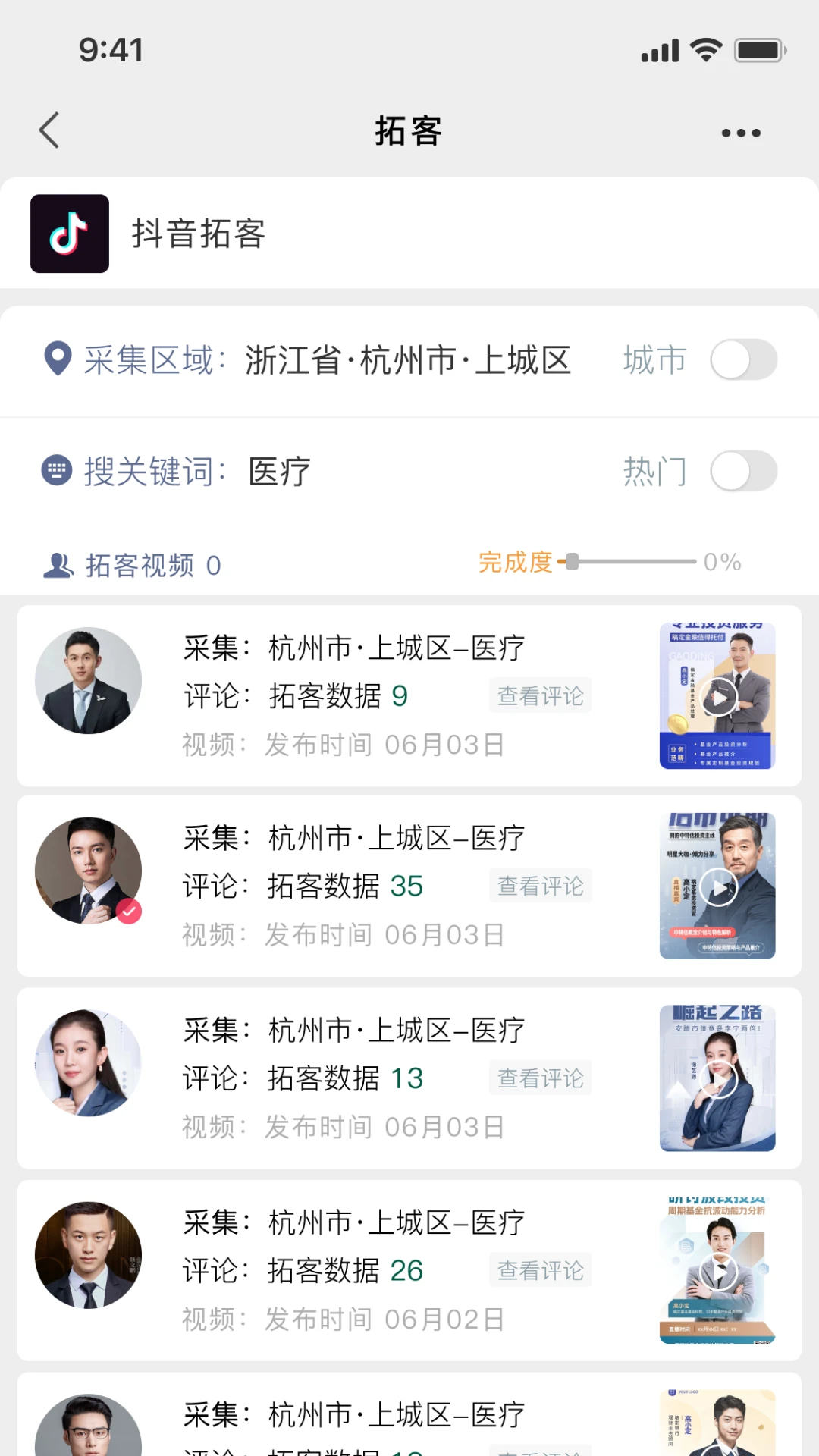Open the three-dot more options menu
The width and height of the screenshot is (819, 1456).
(x=740, y=133)
